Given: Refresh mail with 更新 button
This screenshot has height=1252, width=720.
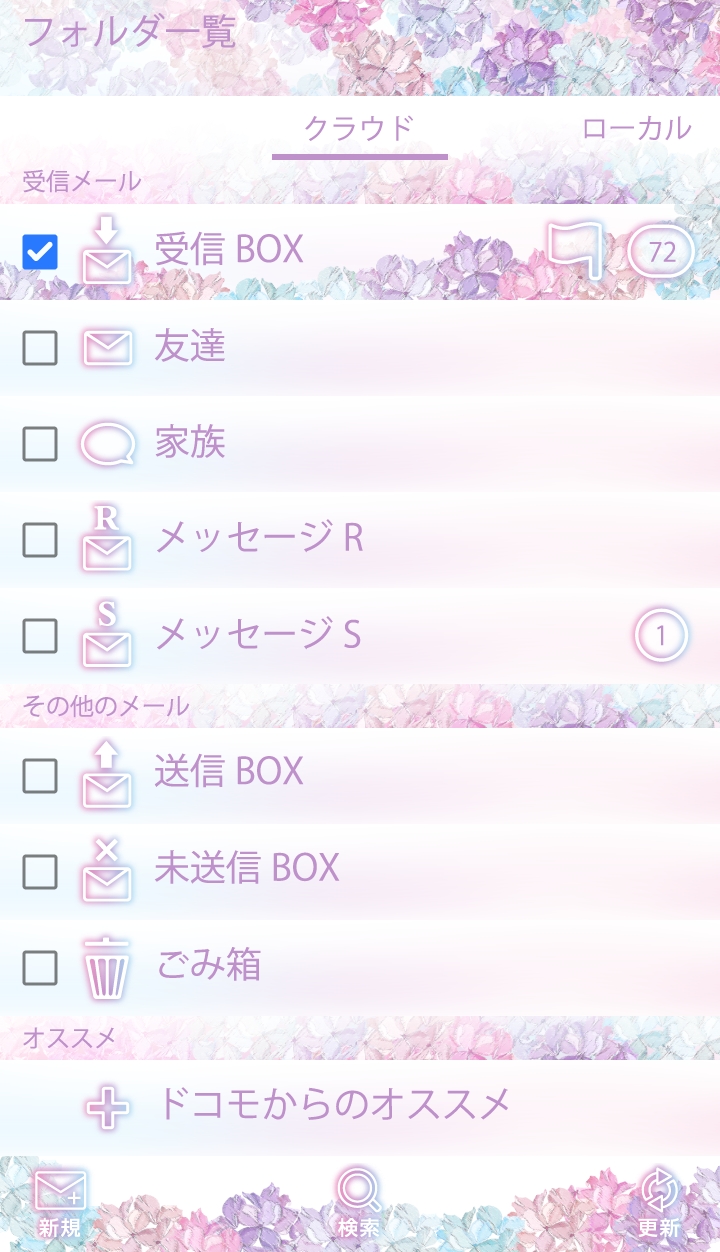Looking at the screenshot, I should (x=659, y=1204).
